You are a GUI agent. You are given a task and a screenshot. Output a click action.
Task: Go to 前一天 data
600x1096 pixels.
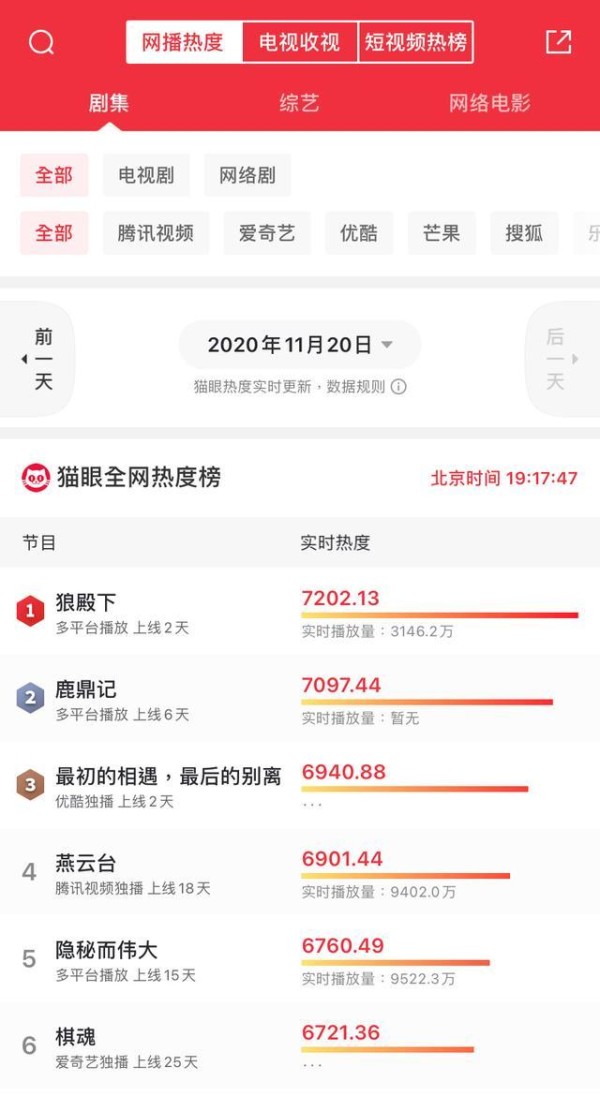40,359
